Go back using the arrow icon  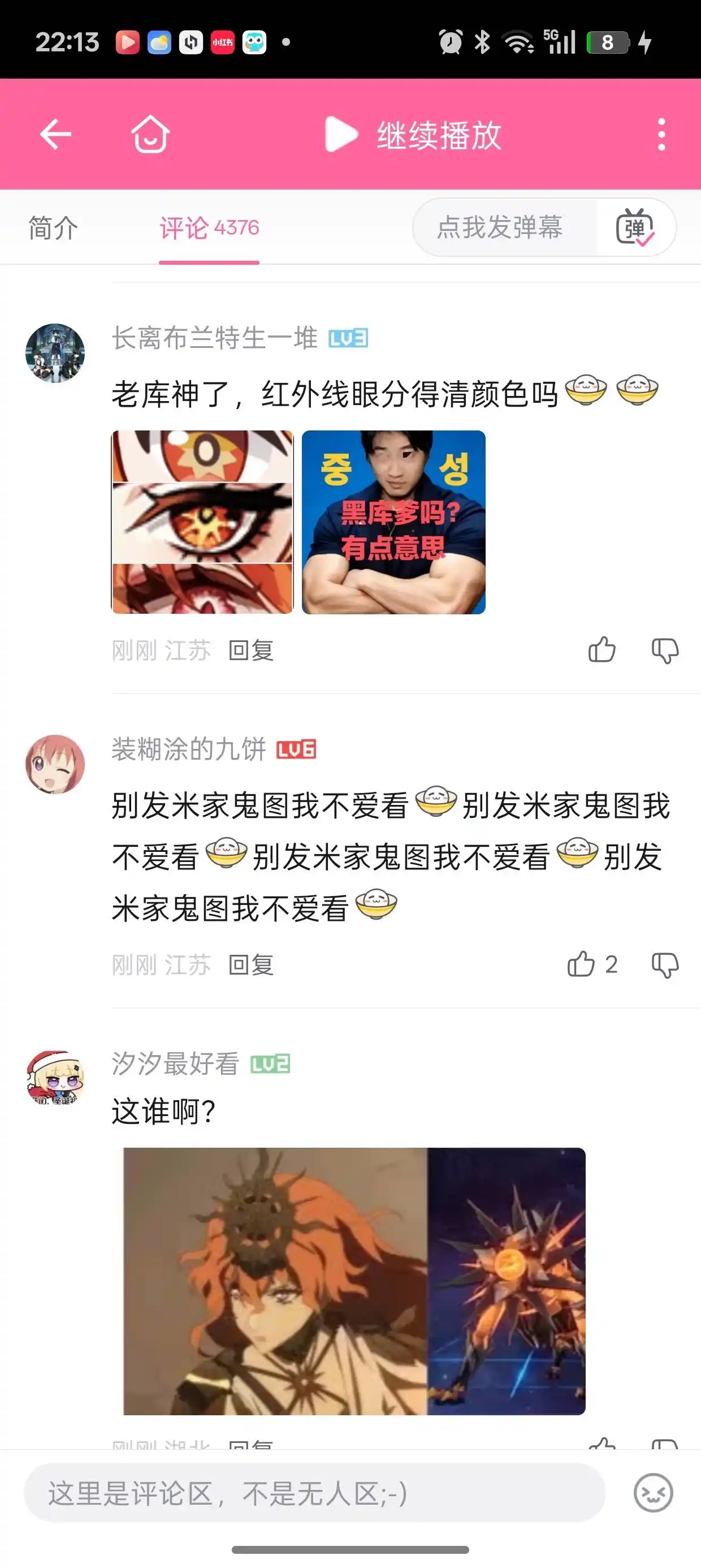(x=55, y=134)
